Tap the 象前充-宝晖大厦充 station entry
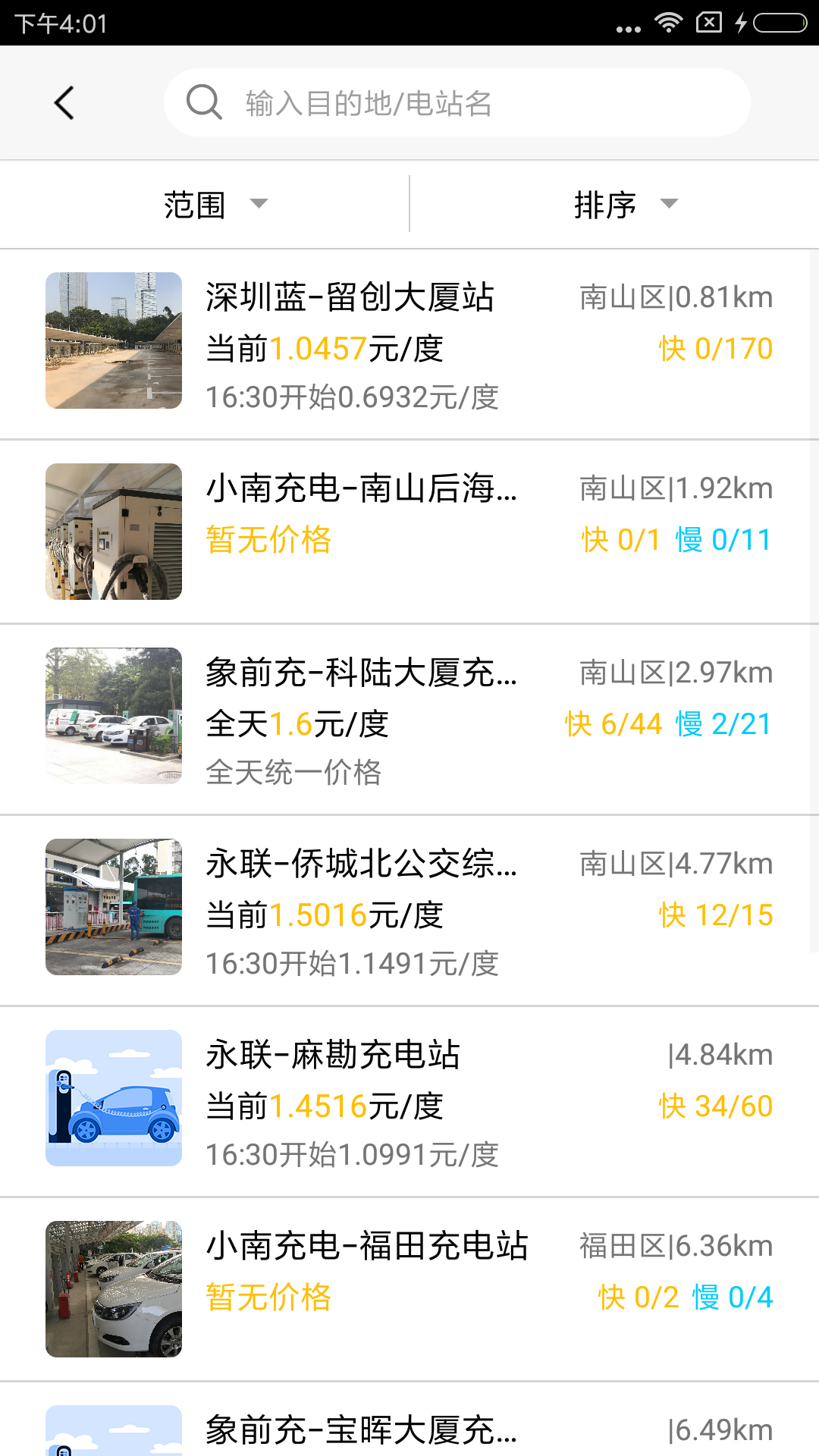819x1456 pixels. point(409,1429)
